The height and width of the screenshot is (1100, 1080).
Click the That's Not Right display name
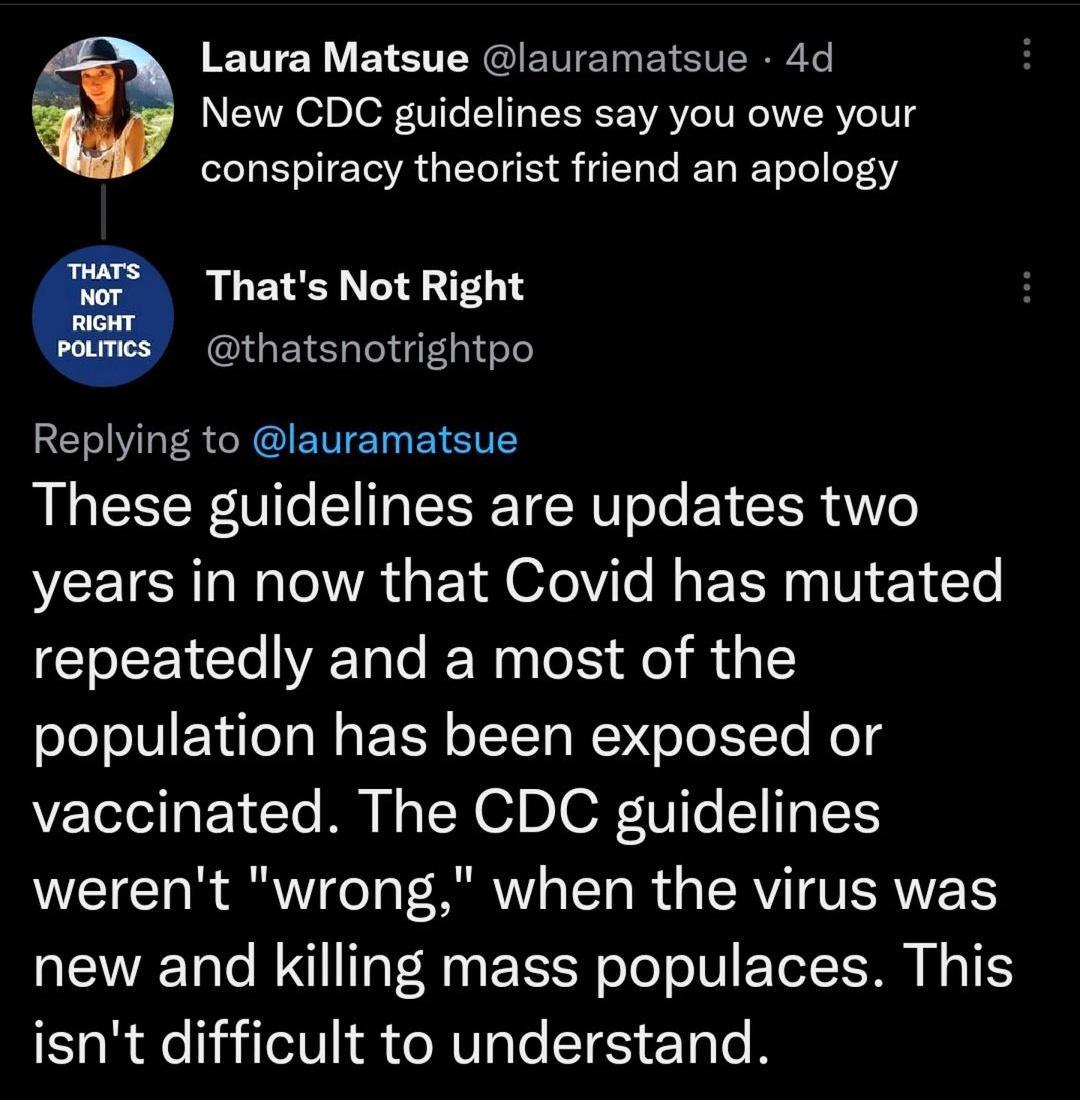tap(366, 286)
